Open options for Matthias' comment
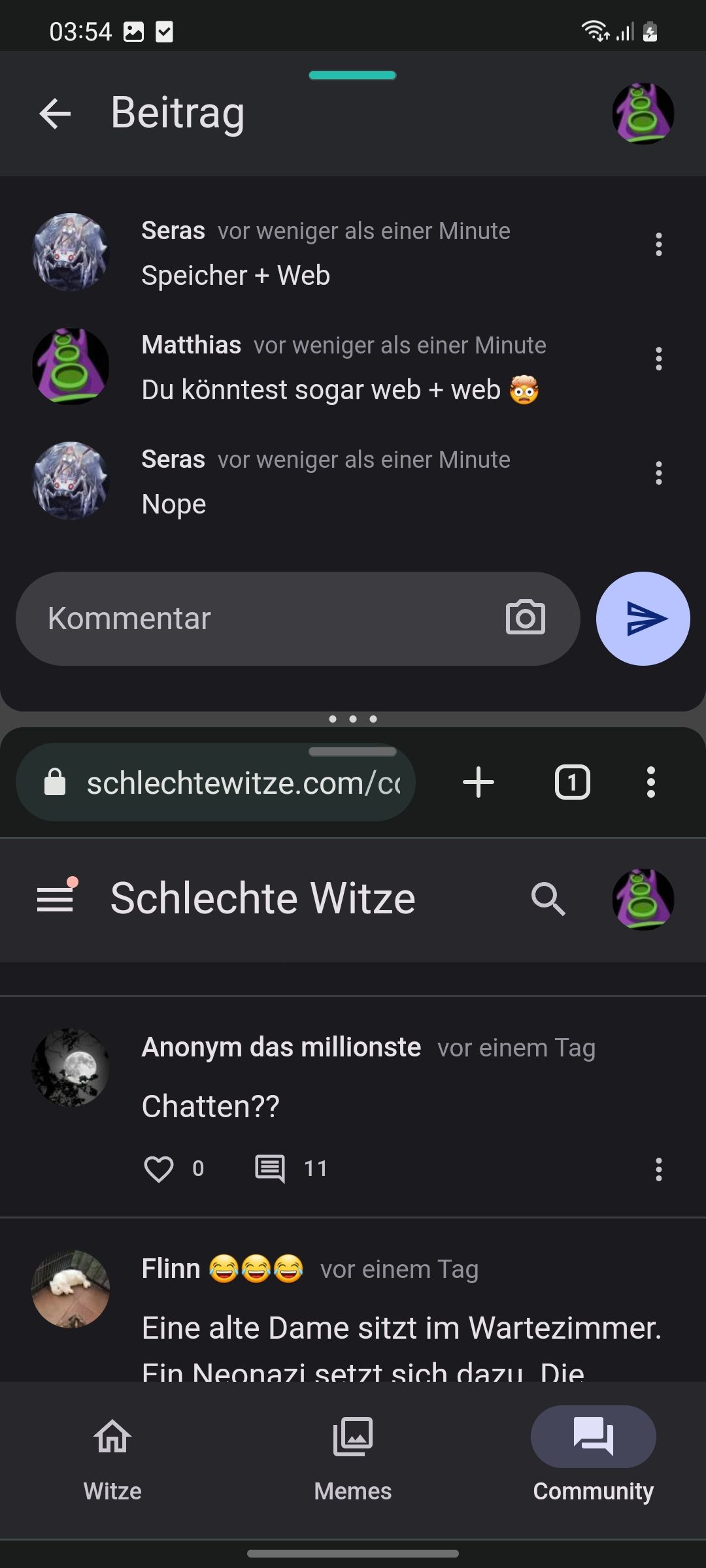The width and height of the screenshot is (706, 1568). click(x=658, y=359)
